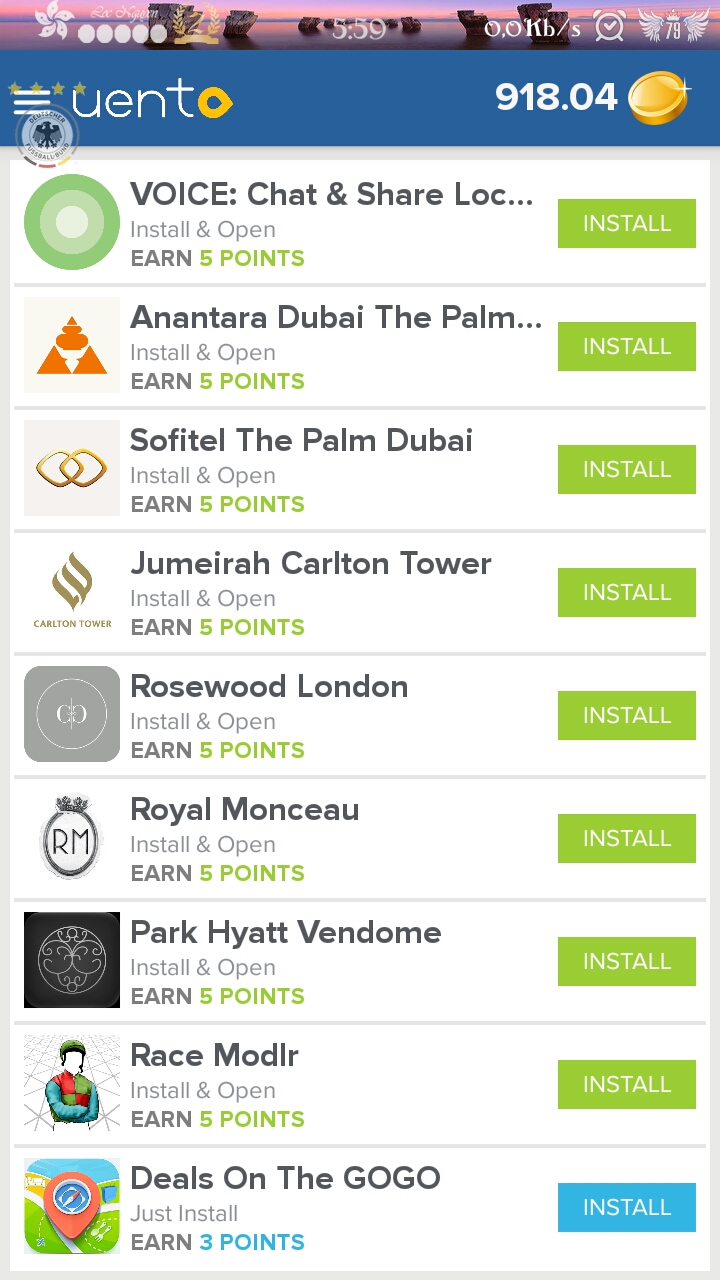
Task: Install the Royal Monceau app
Action: pyautogui.click(x=626, y=839)
